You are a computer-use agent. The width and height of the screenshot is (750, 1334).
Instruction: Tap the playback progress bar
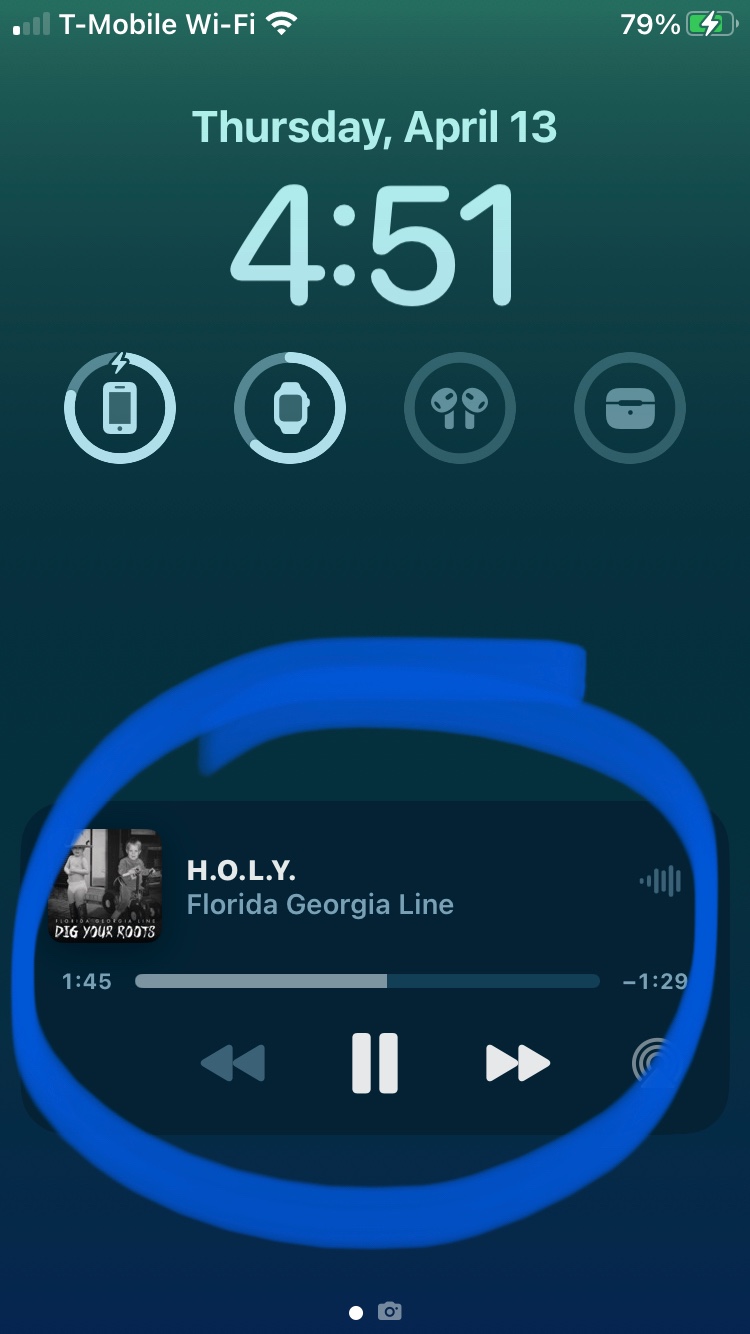(366, 980)
